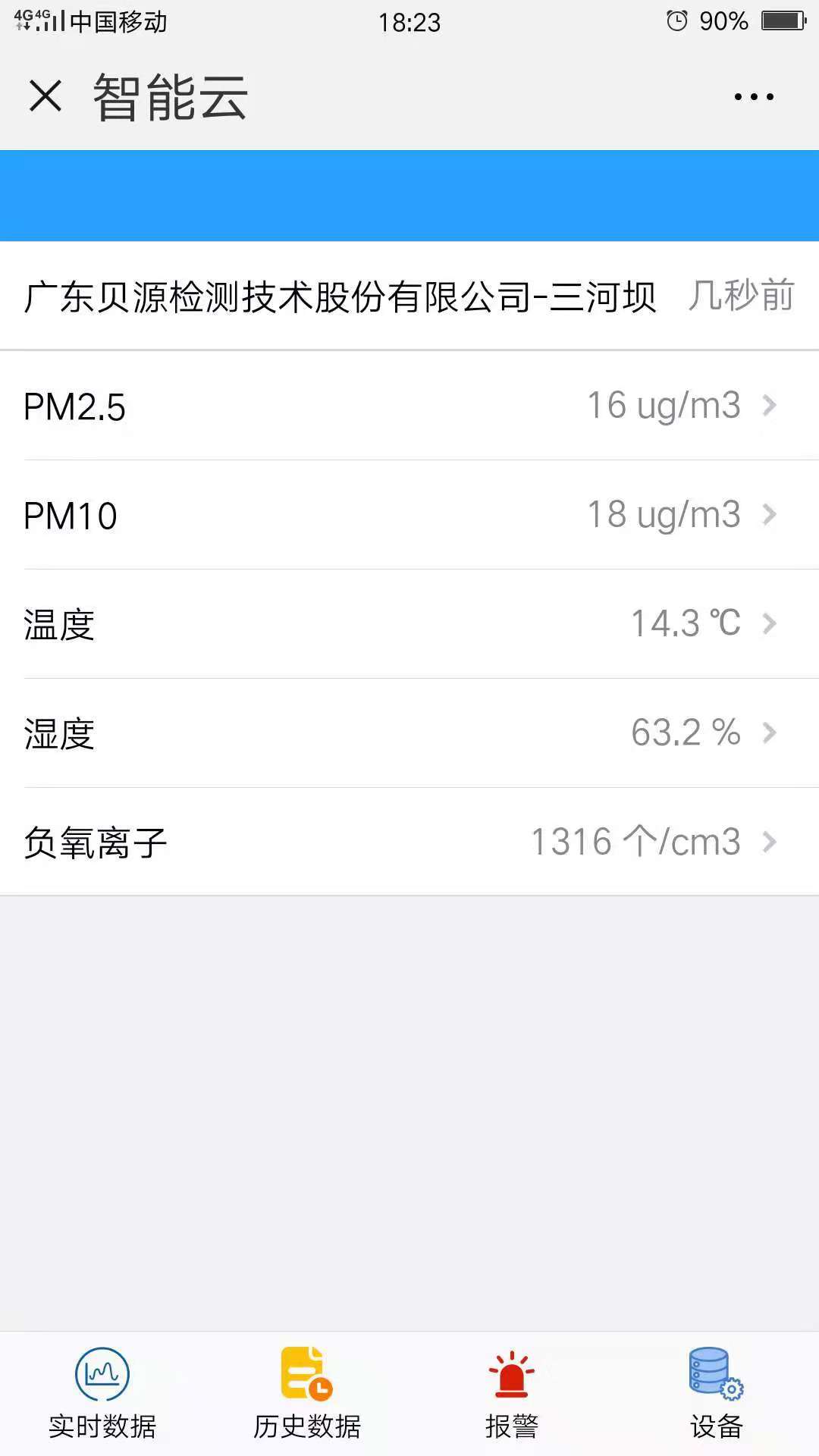The height and width of the screenshot is (1456, 819).
Task: Open PM2.5 reading details
Action: [x=409, y=406]
